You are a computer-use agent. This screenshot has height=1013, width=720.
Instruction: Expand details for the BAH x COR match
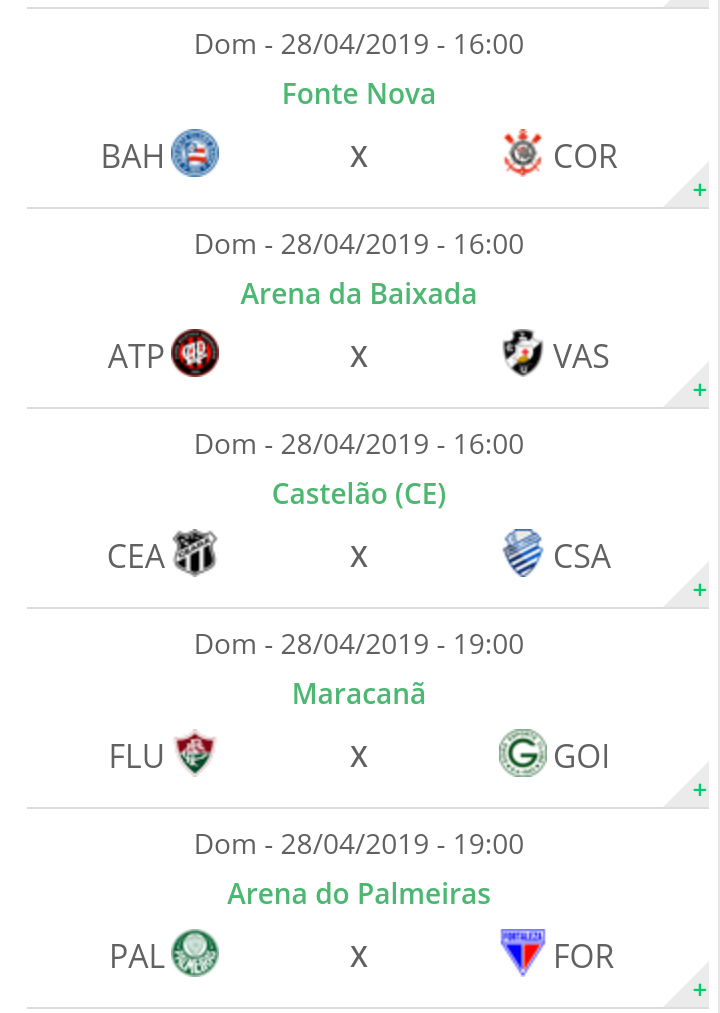click(700, 190)
